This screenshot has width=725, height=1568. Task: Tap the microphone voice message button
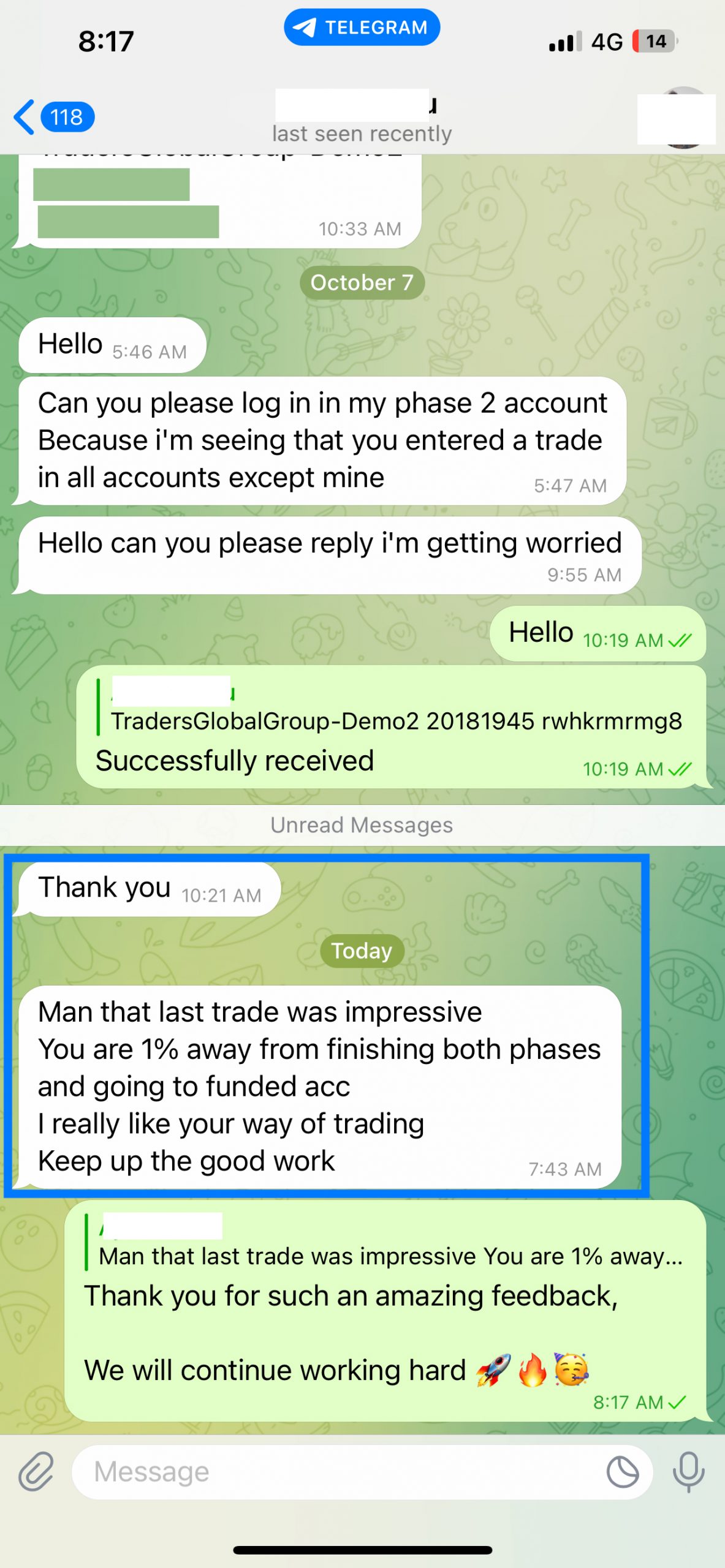(x=689, y=1471)
